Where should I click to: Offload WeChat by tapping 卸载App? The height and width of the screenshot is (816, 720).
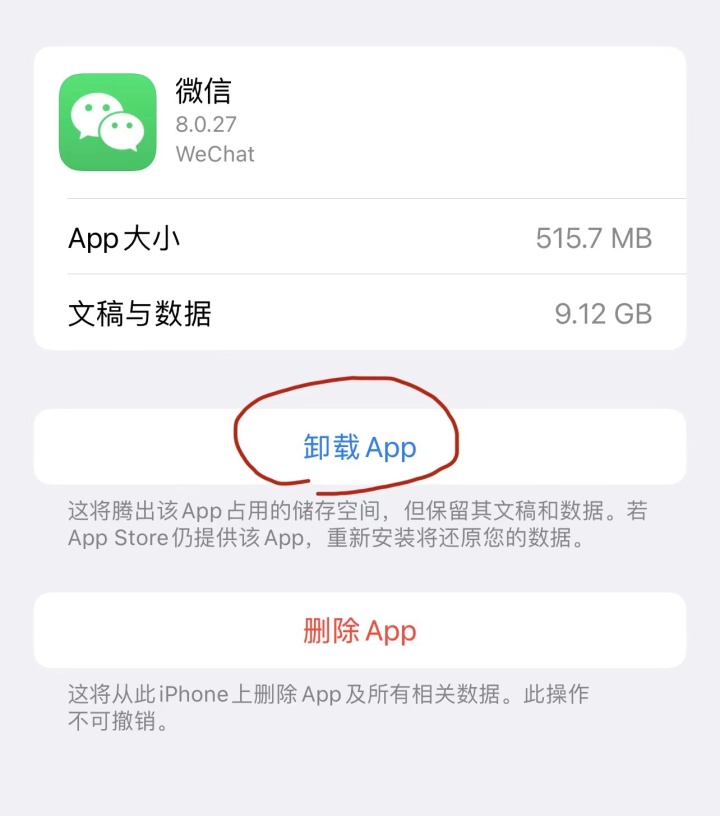[358, 448]
